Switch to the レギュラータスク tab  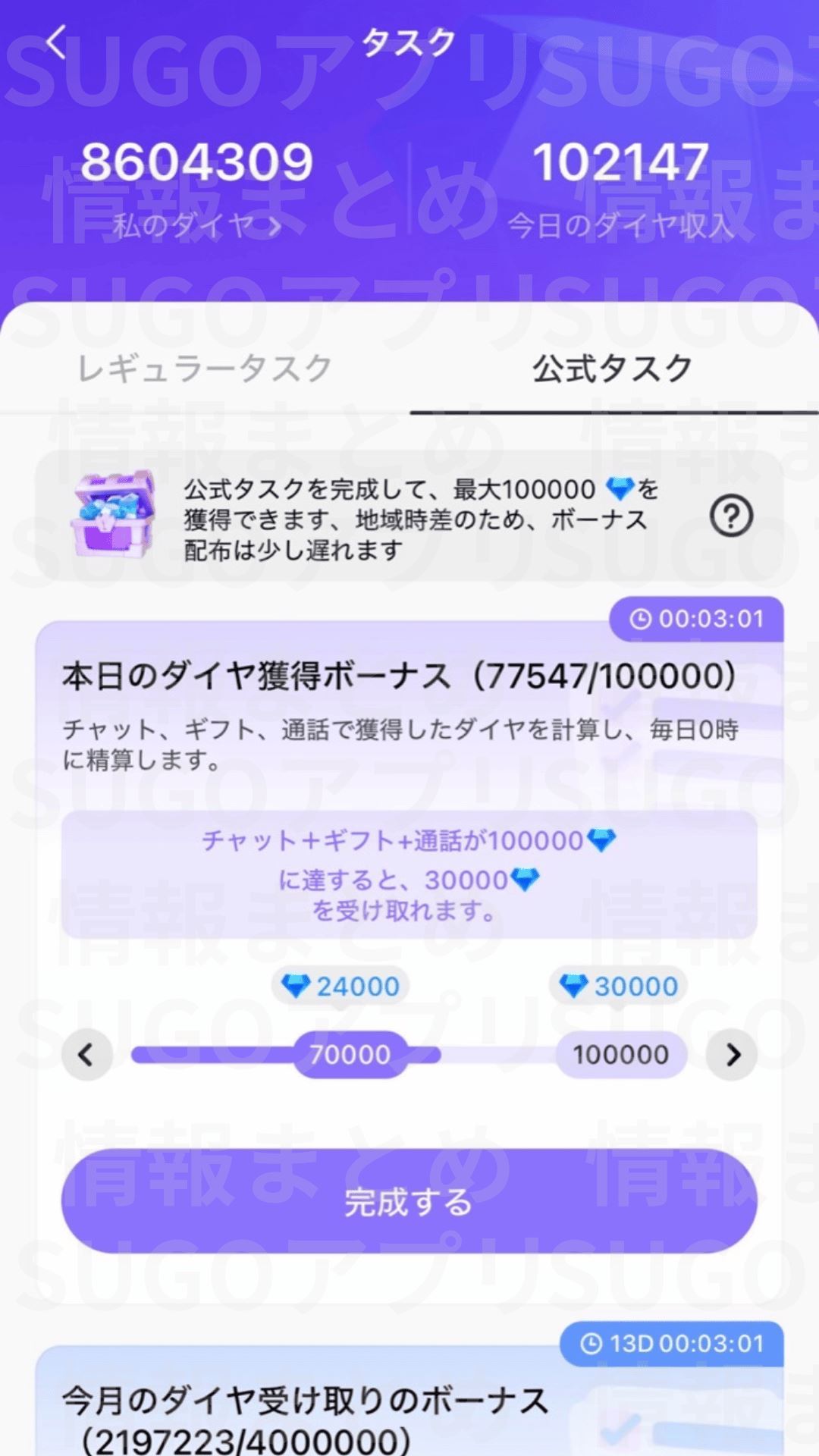[205, 369]
